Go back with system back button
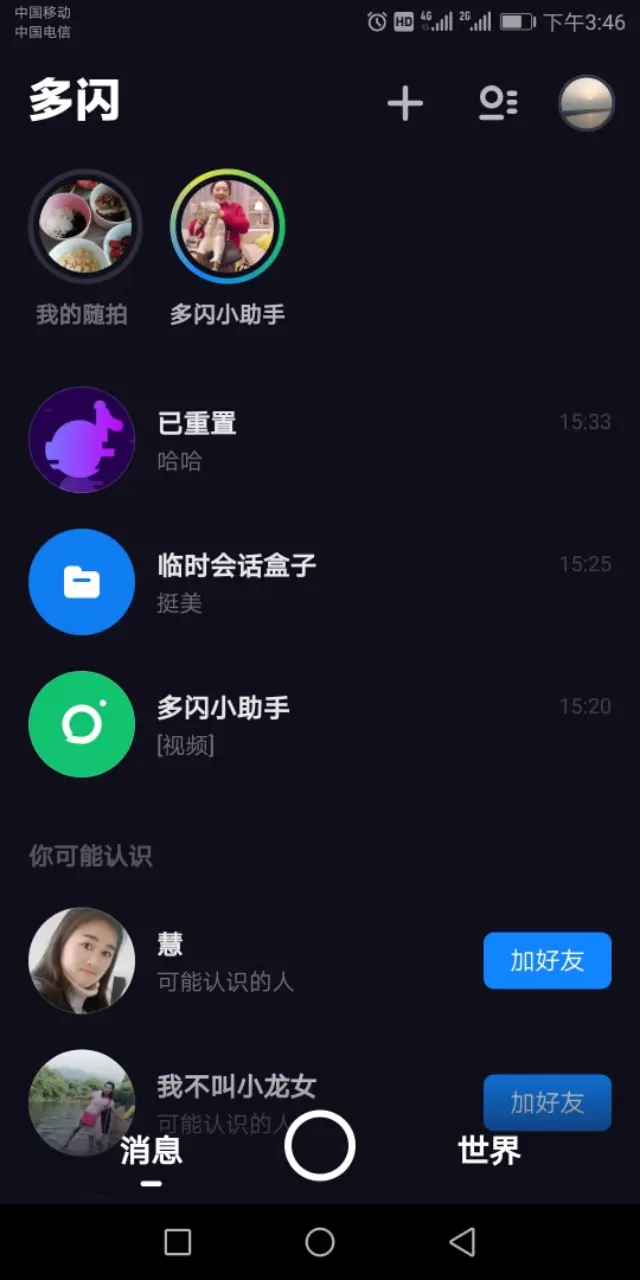This screenshot has height=1280, width=640. (x=462, y=1242)
